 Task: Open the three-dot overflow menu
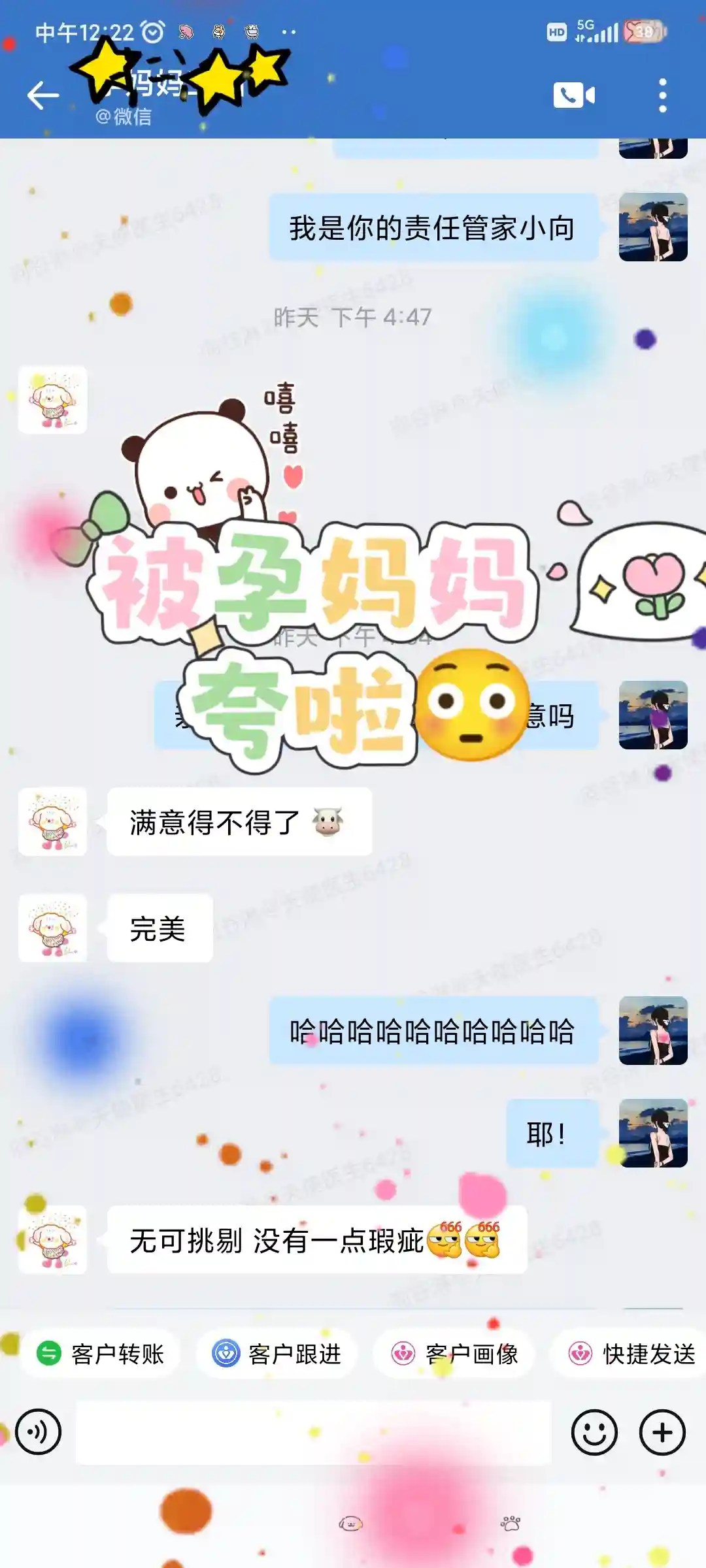pyautogui.click(x=662, y=96)
